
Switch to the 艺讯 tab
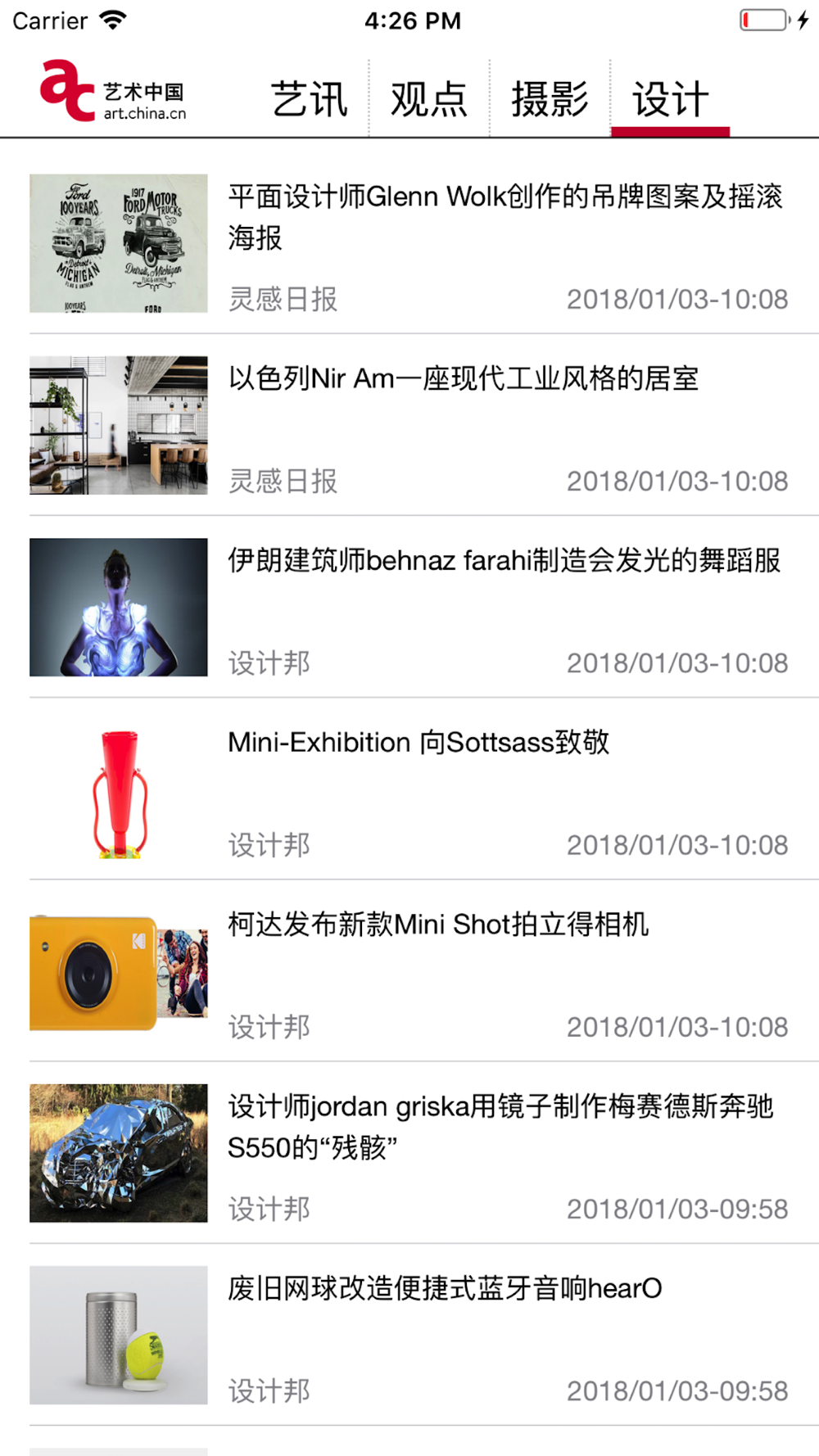(310, 99)
